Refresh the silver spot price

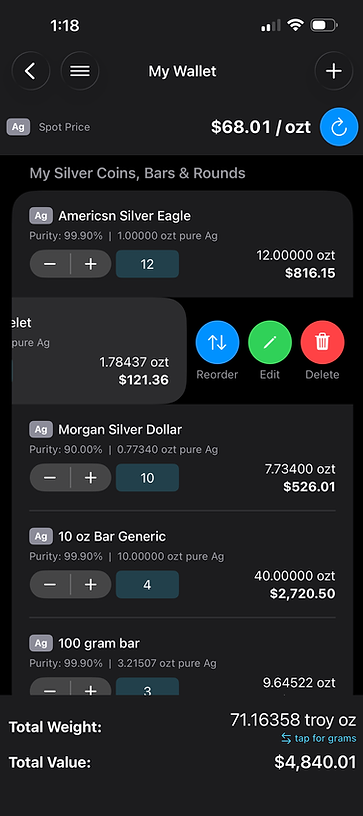[339, 126]
